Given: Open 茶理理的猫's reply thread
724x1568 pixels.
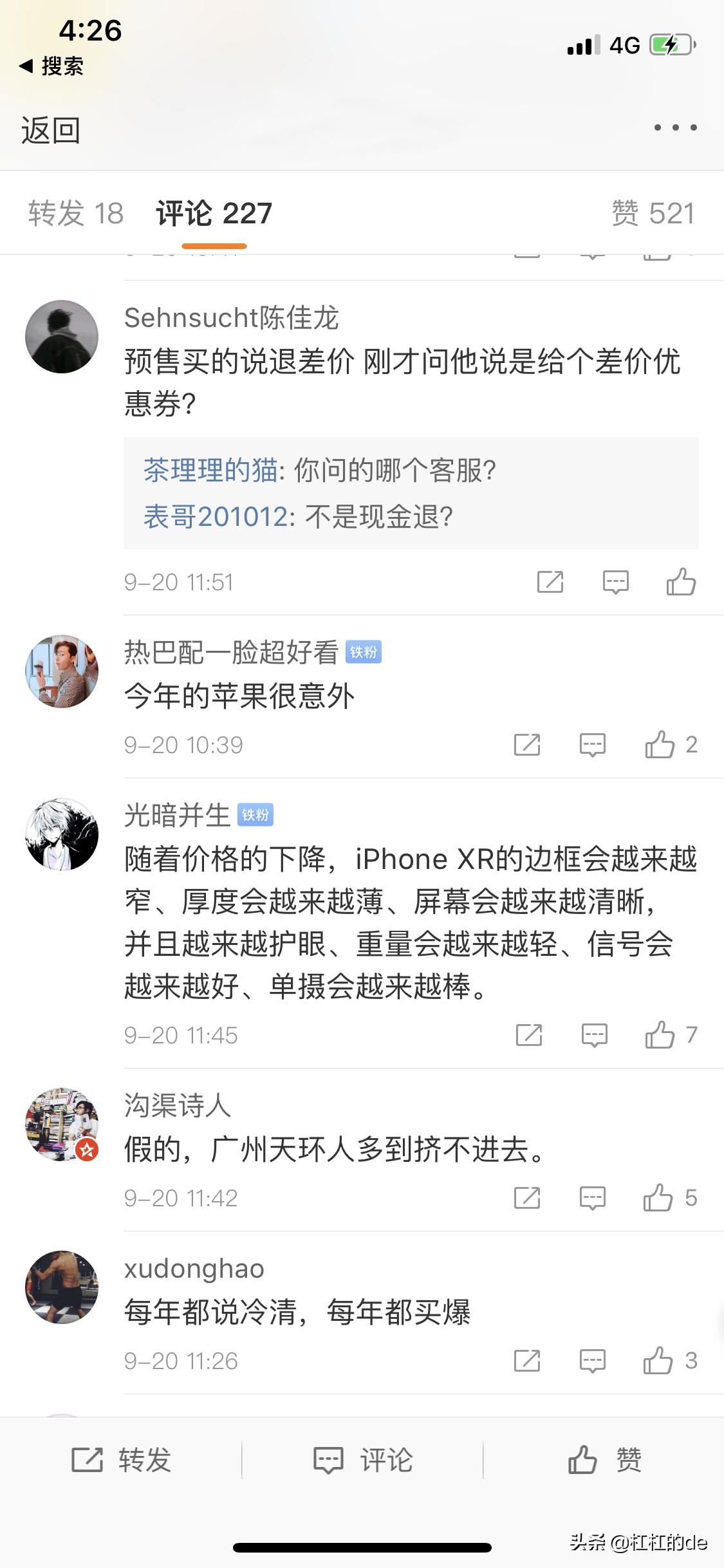Looking at the screenshot, I should click(210, 472).
